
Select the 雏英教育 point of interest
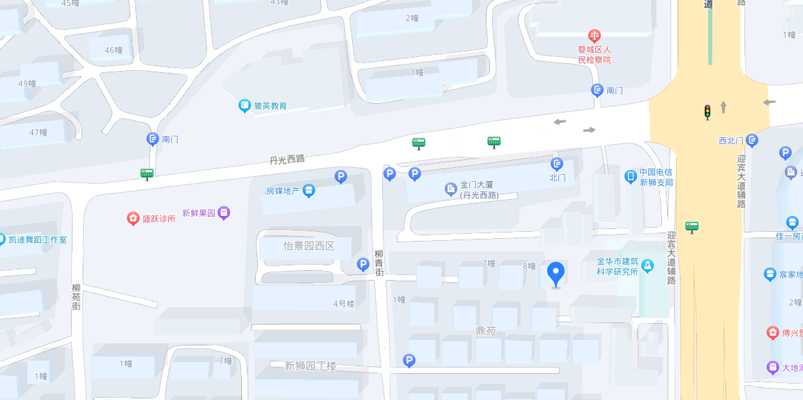pos(244,106)
